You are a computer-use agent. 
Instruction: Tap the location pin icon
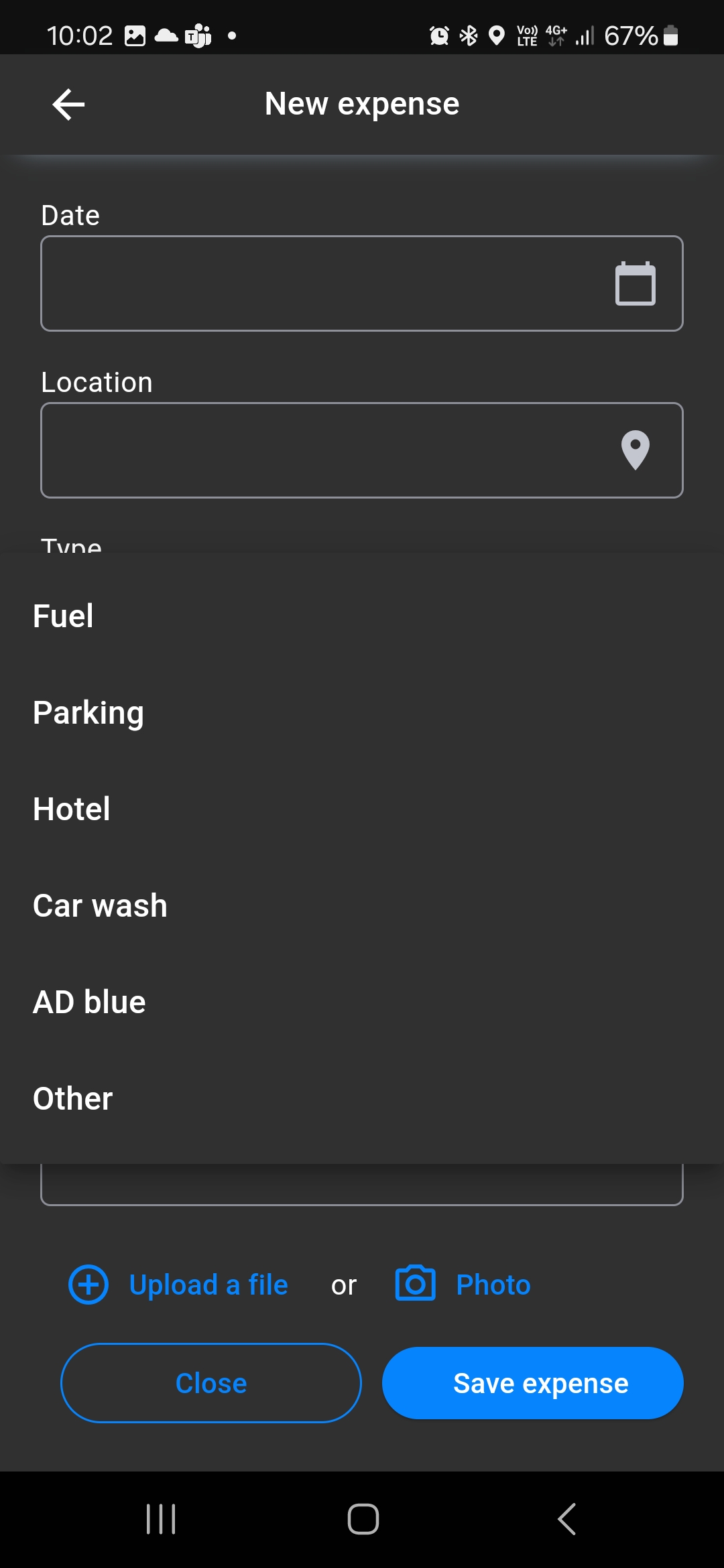pos(635,450)
